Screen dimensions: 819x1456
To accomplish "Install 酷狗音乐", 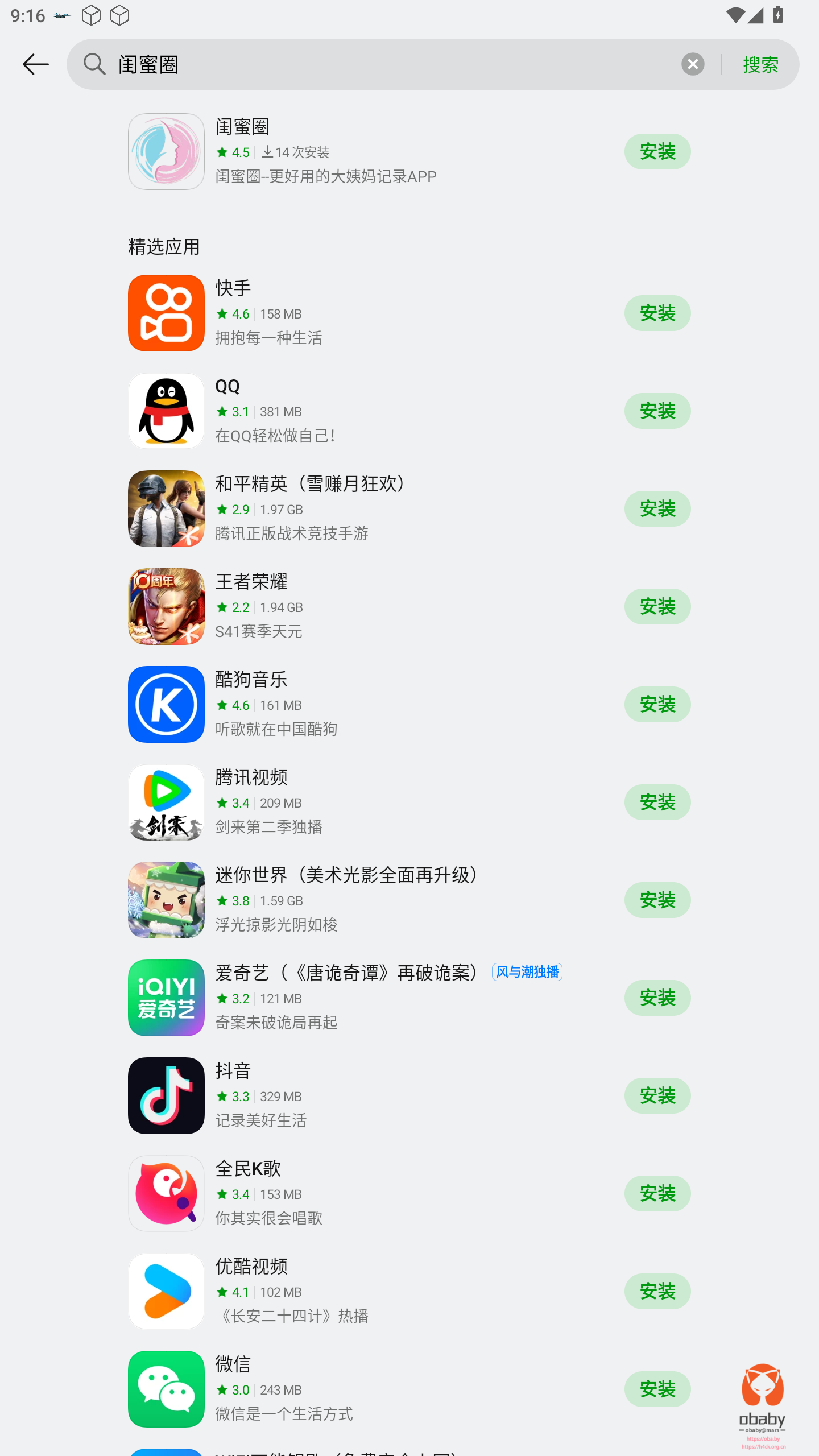I will click(x=657, y=704).
